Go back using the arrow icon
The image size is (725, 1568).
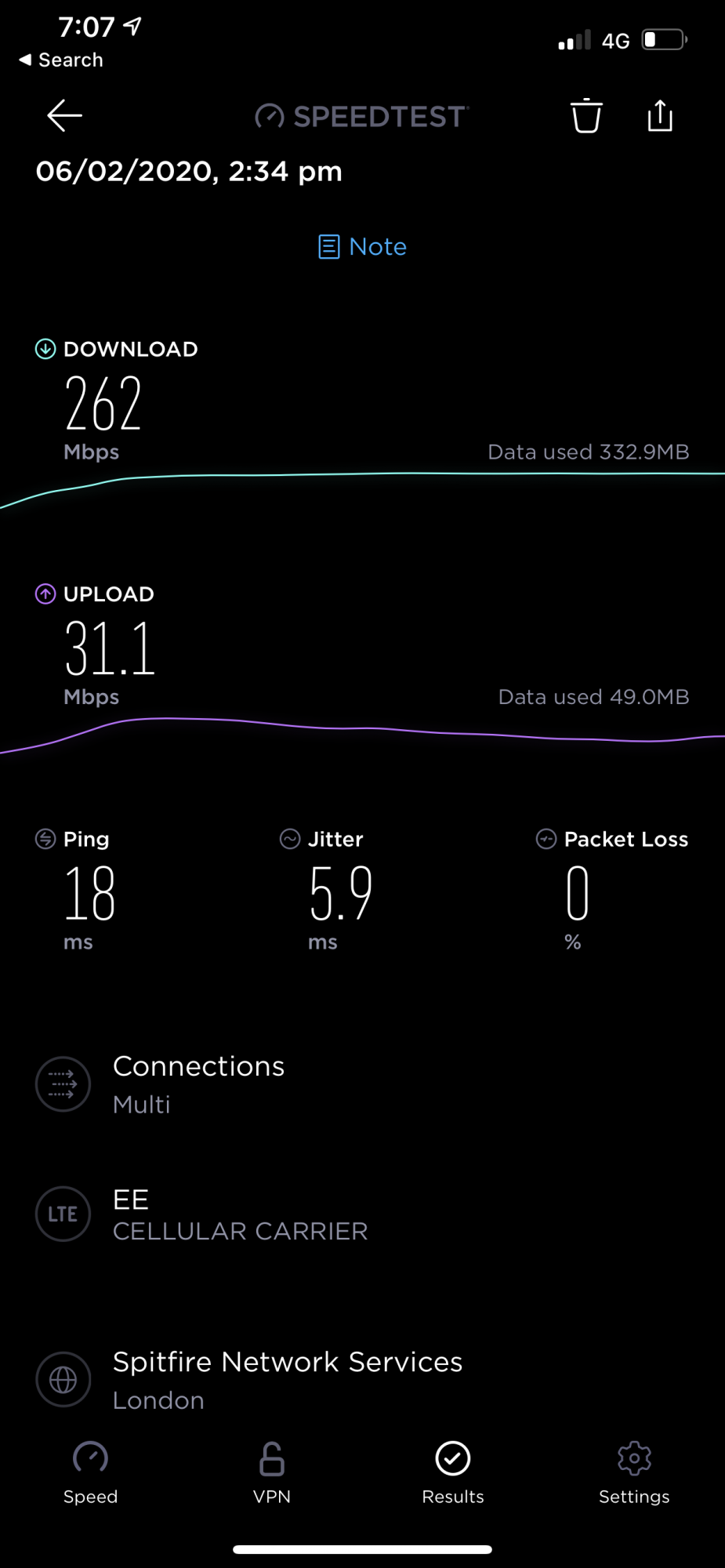[x=64, y=116]
